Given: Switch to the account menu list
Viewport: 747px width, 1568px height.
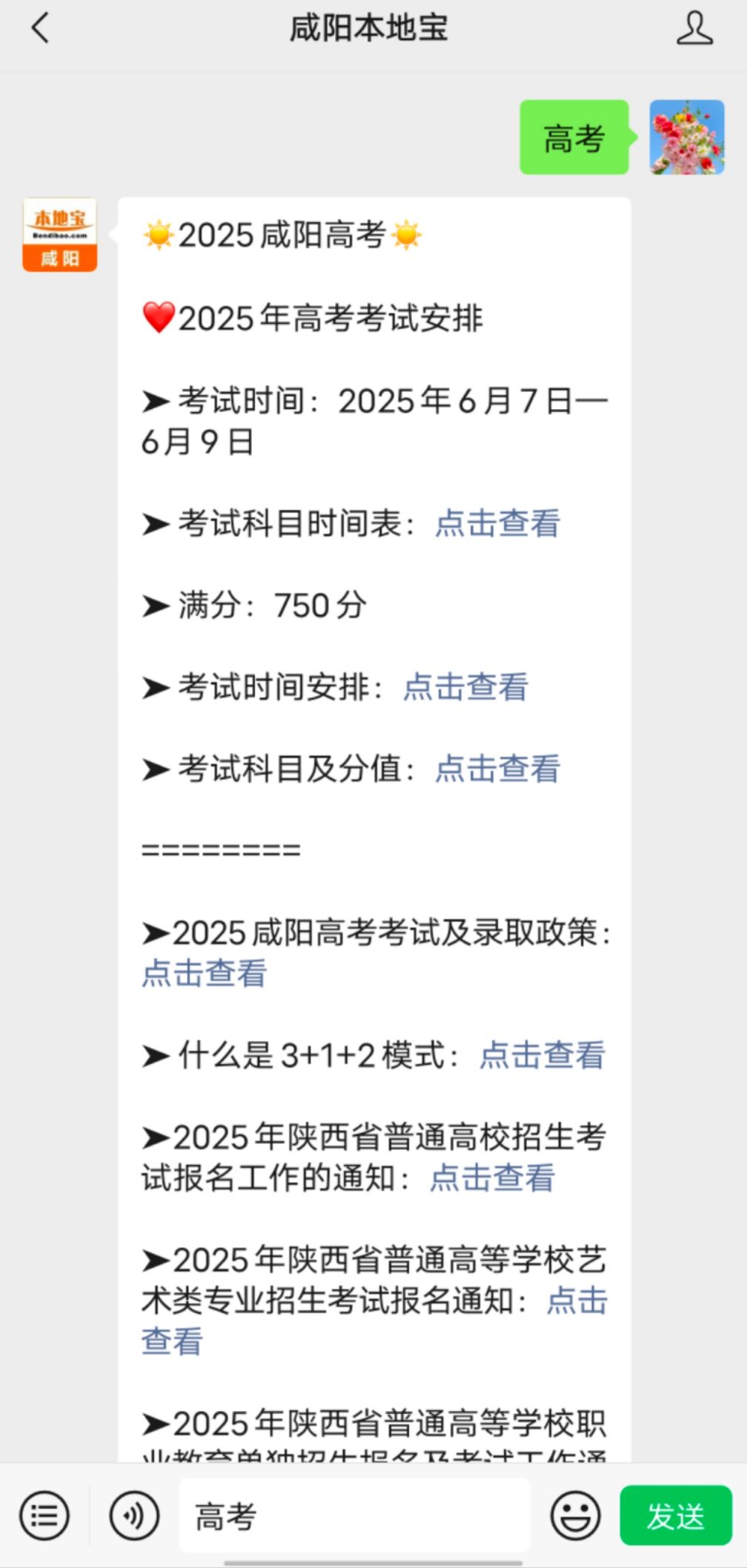Looking at the screenshot, I should 44,1515.
